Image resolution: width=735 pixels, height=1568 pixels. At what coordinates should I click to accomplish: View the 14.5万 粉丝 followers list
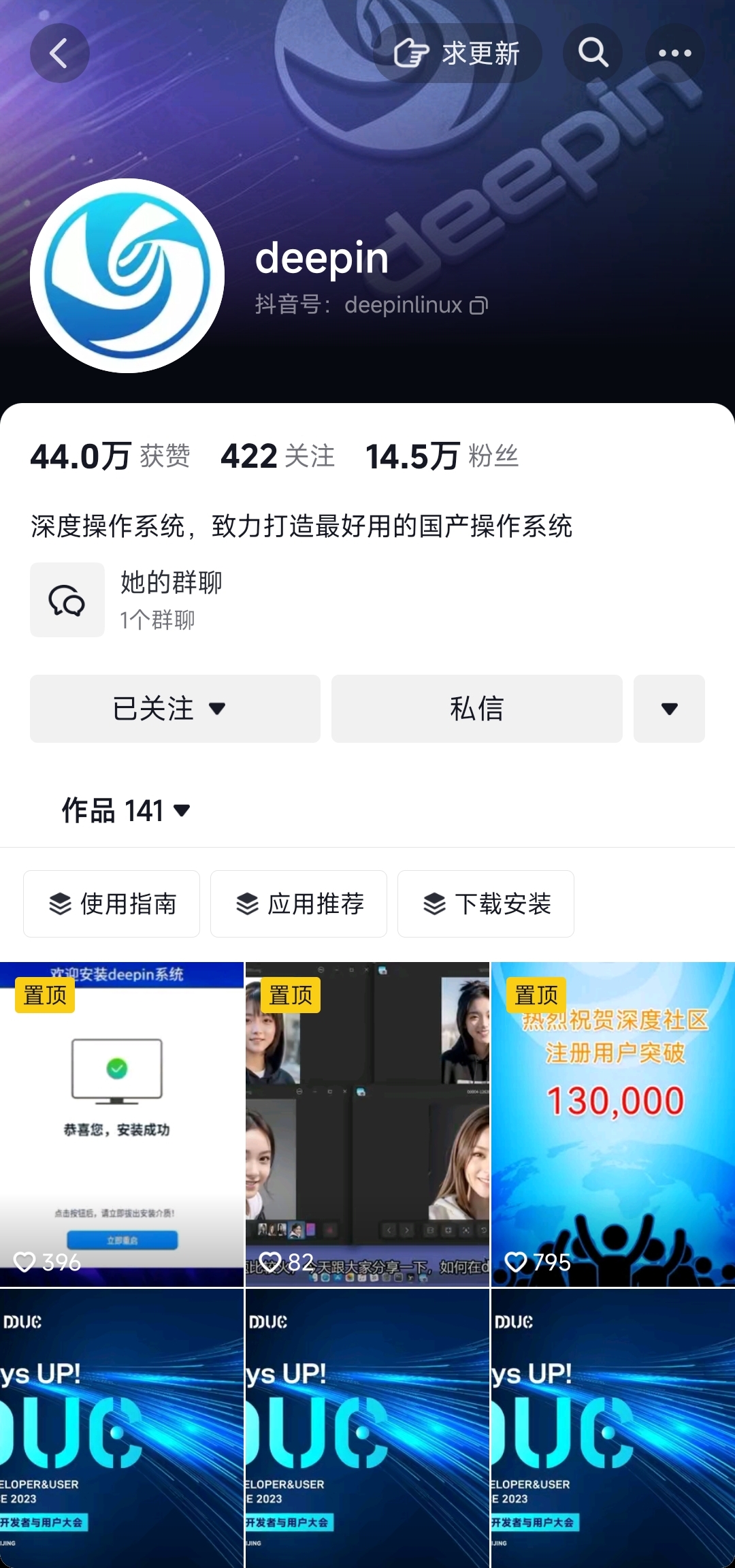(x=442, y=456)
